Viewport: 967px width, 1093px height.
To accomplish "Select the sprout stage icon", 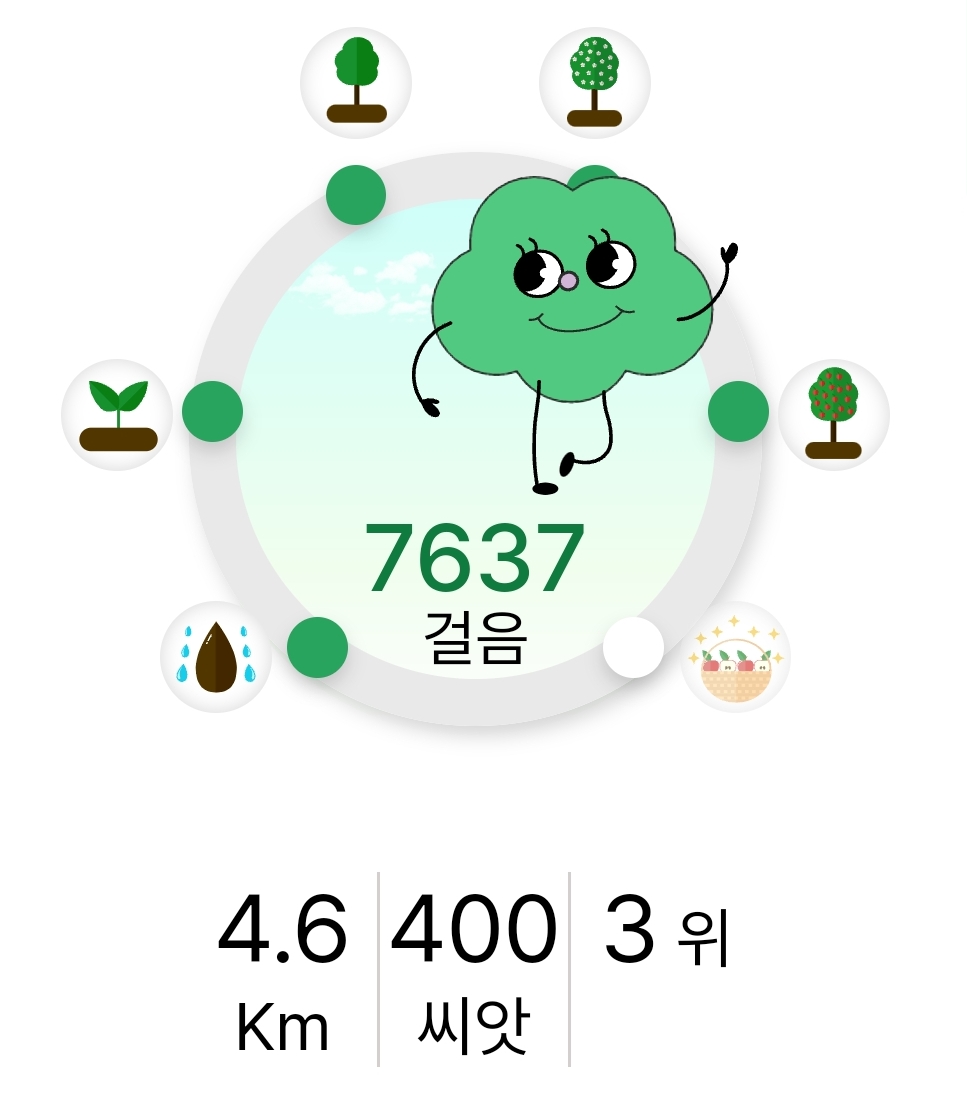I will point(118,414).
